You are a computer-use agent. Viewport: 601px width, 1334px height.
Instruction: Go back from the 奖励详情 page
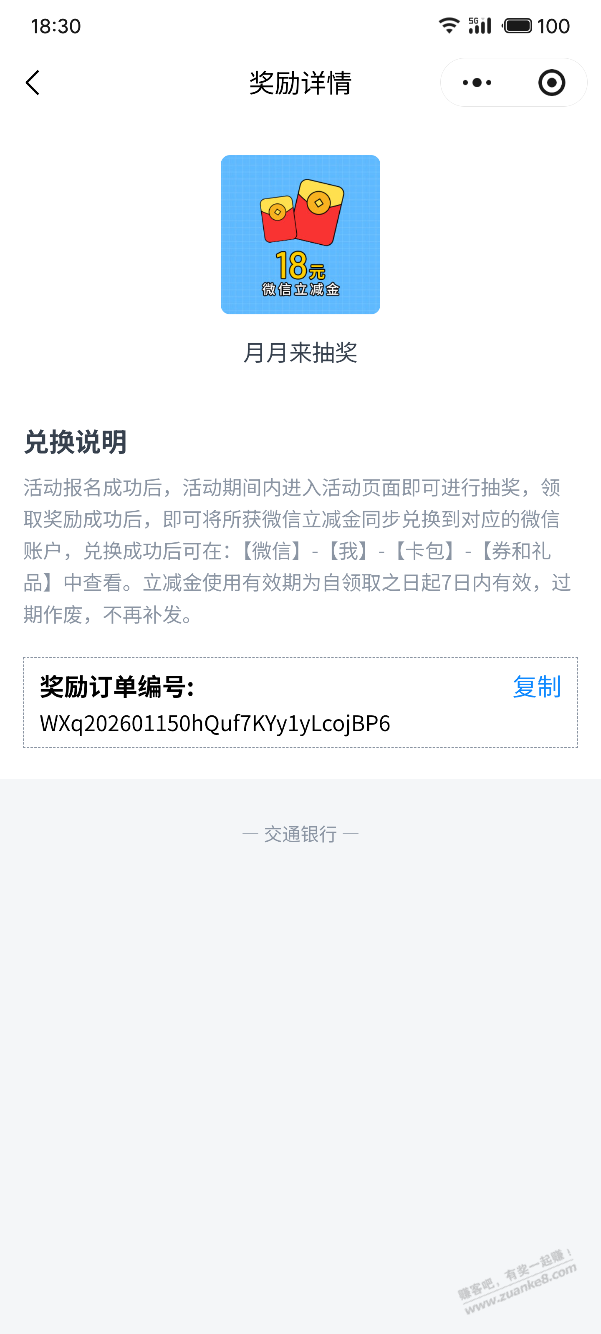click(x=33, y=83)
